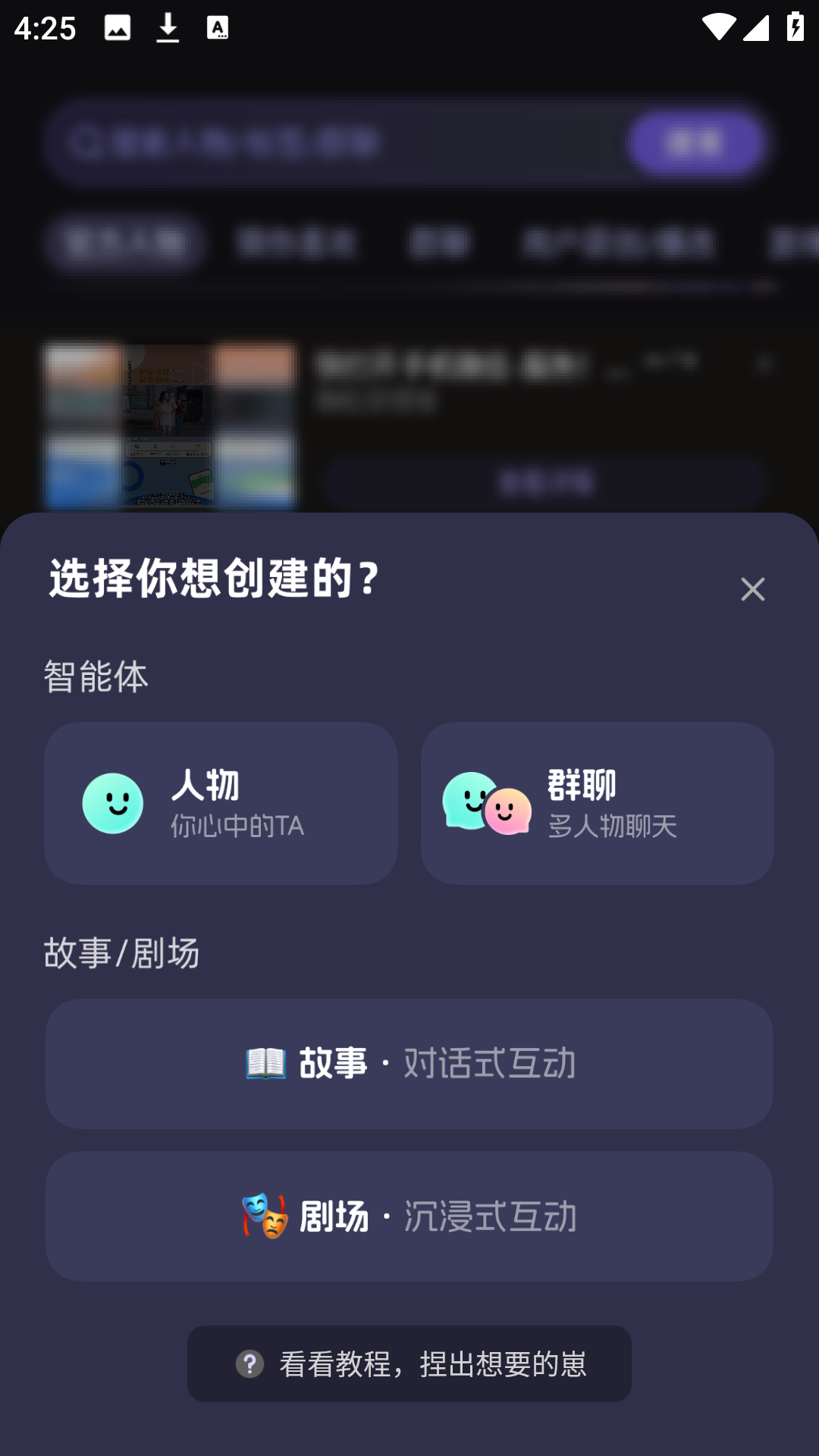Open 故事 conversational interaction creation

409,1063
